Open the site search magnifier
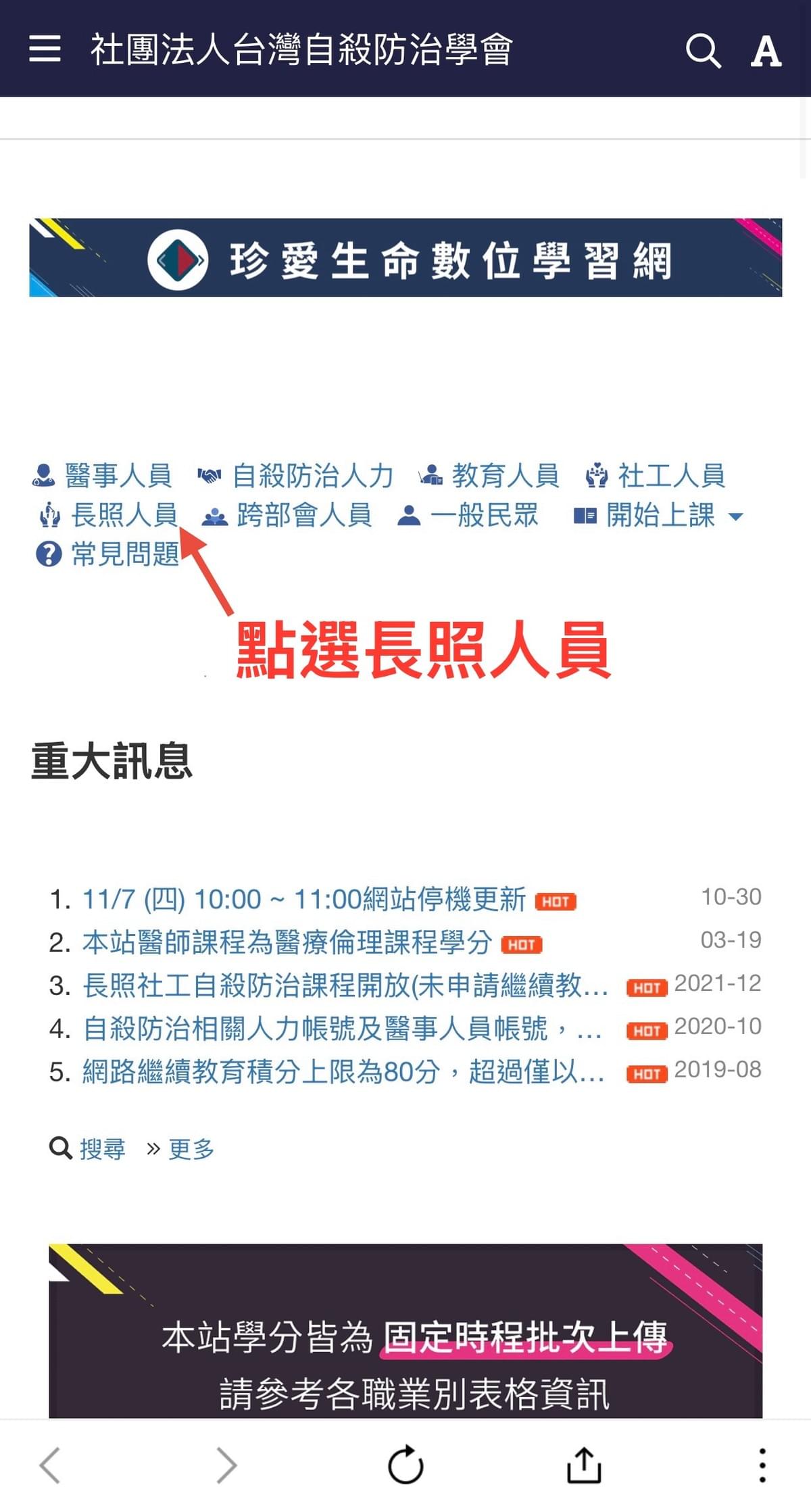Screen dimensions: 811x1512 703,51
